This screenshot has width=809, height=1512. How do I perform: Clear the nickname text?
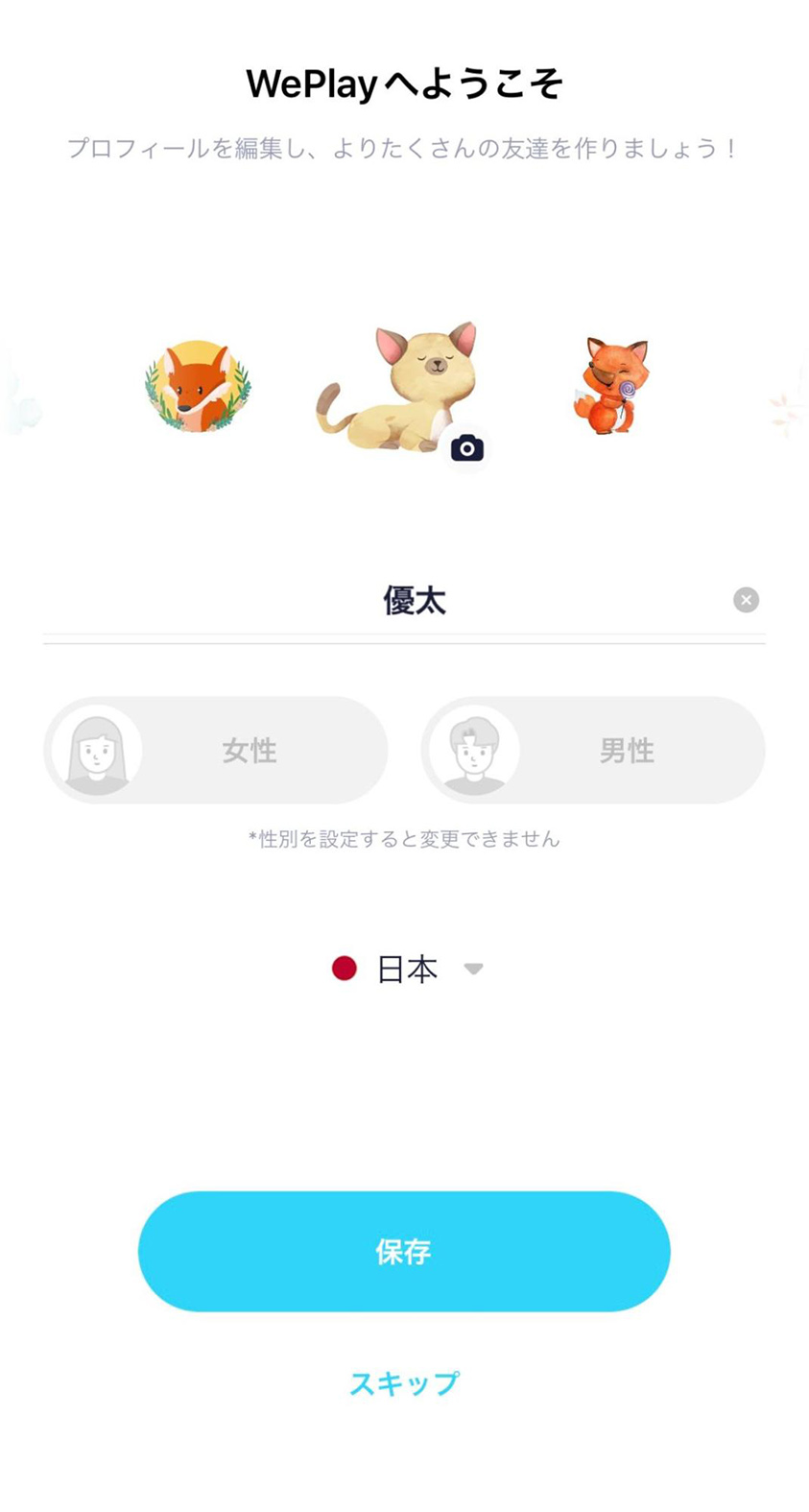[x=746, y=600]
